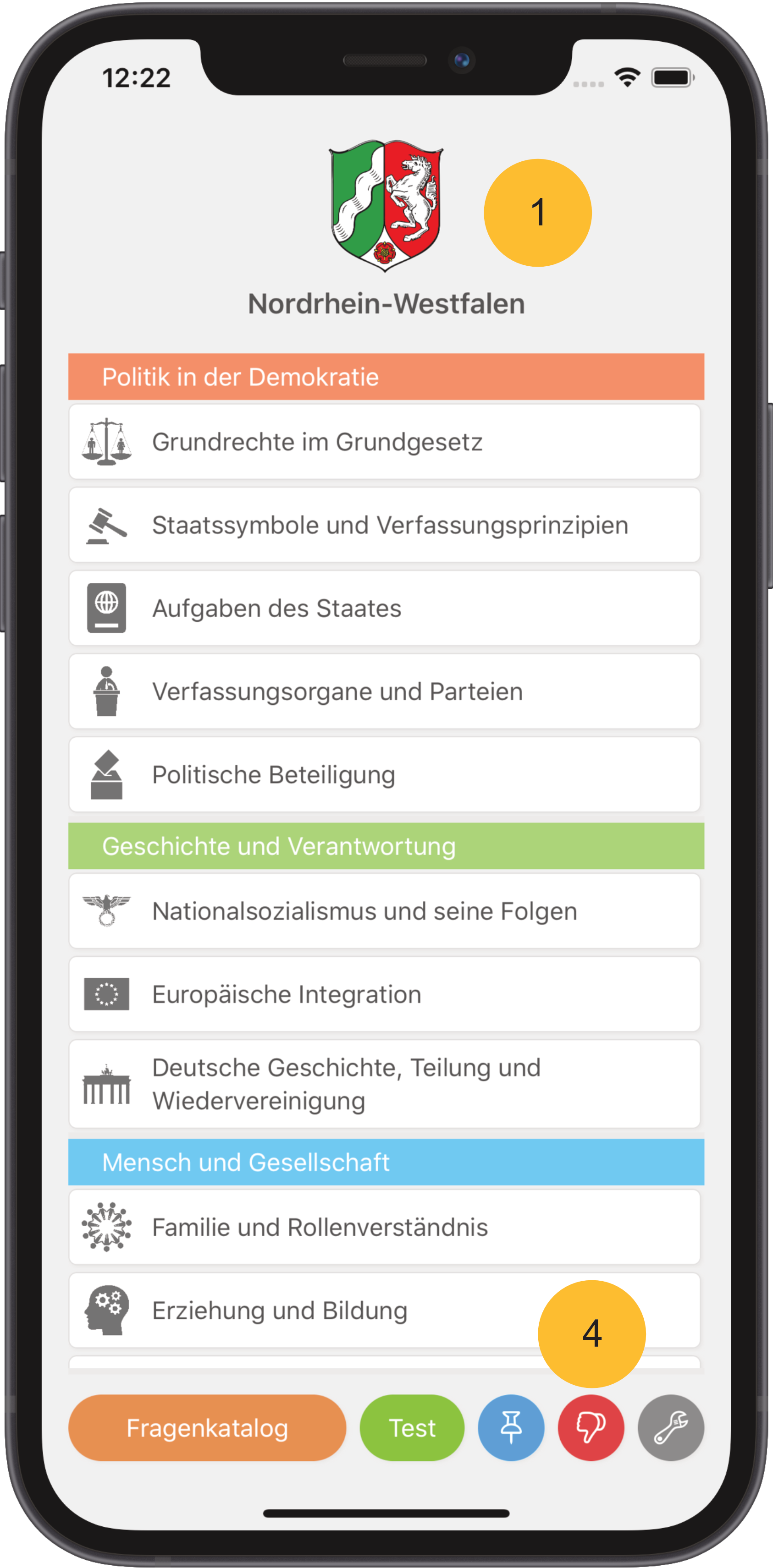Open Europäische Integration
Screen dimensions: 773x1568
click(384, 994)
